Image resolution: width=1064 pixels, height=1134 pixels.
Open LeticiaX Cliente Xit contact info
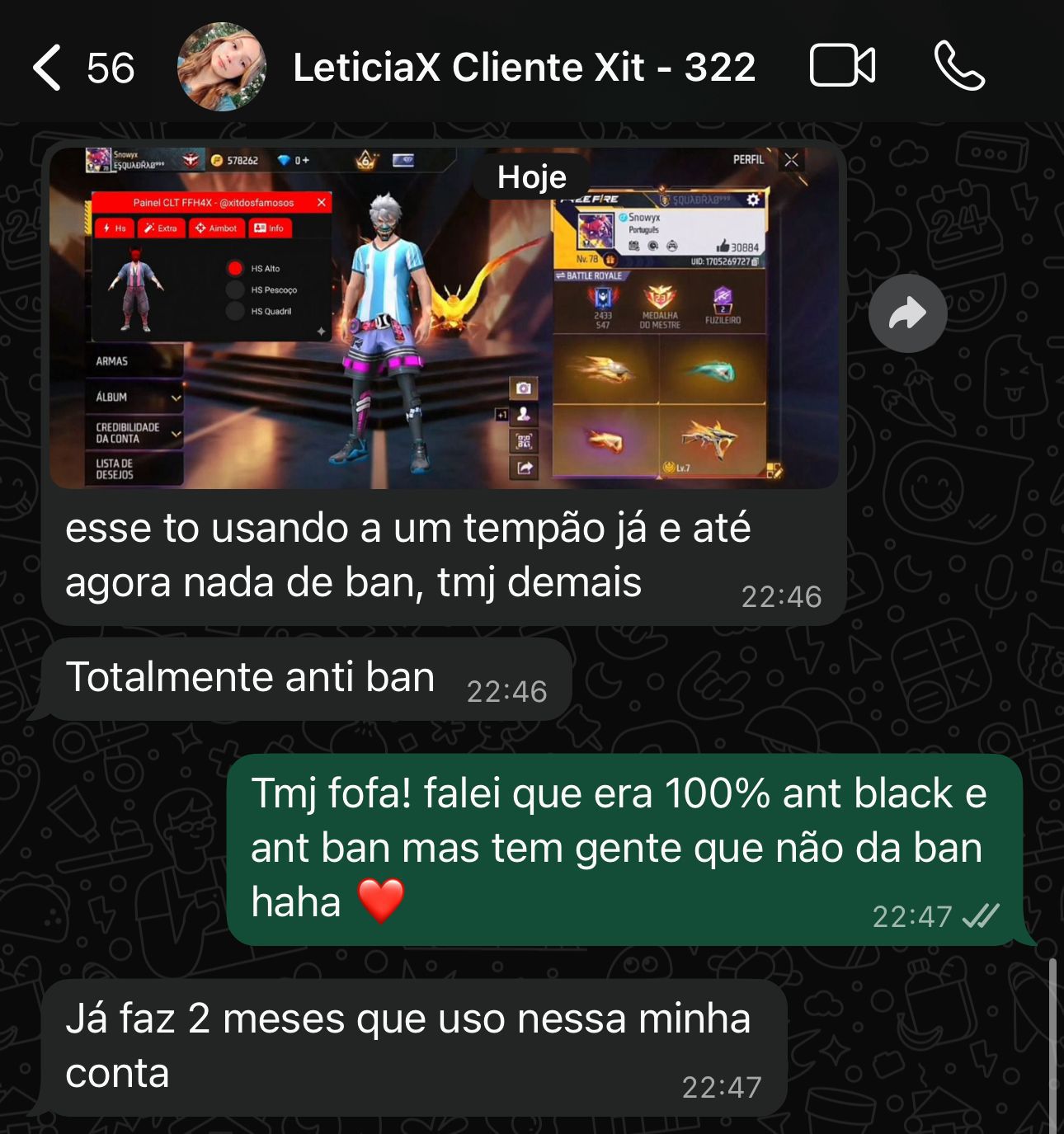tap(524, 68)
